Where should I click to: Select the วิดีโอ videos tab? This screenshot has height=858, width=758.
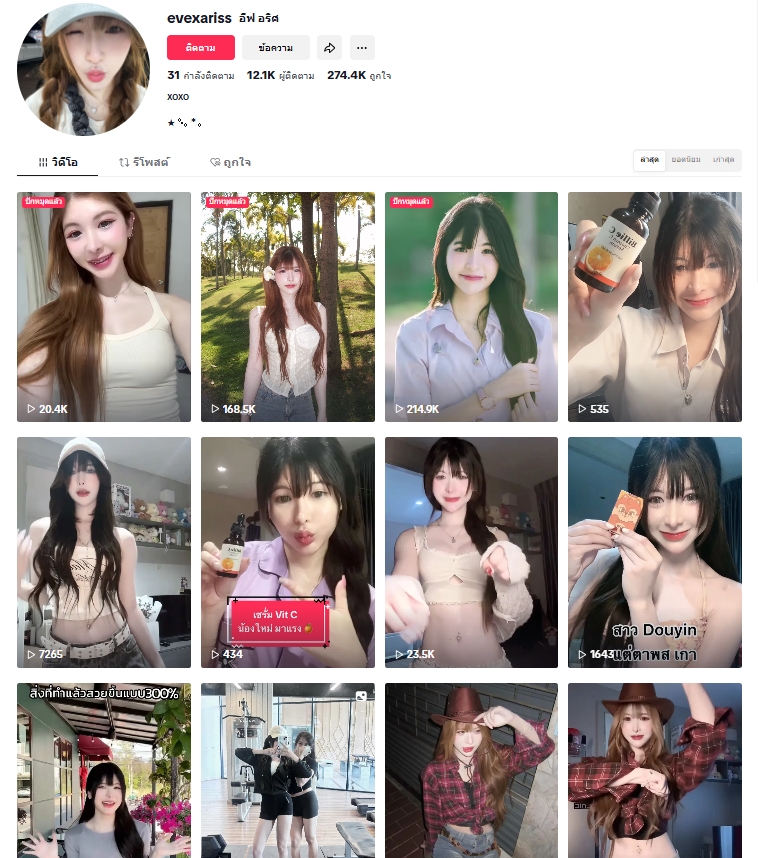58,161
